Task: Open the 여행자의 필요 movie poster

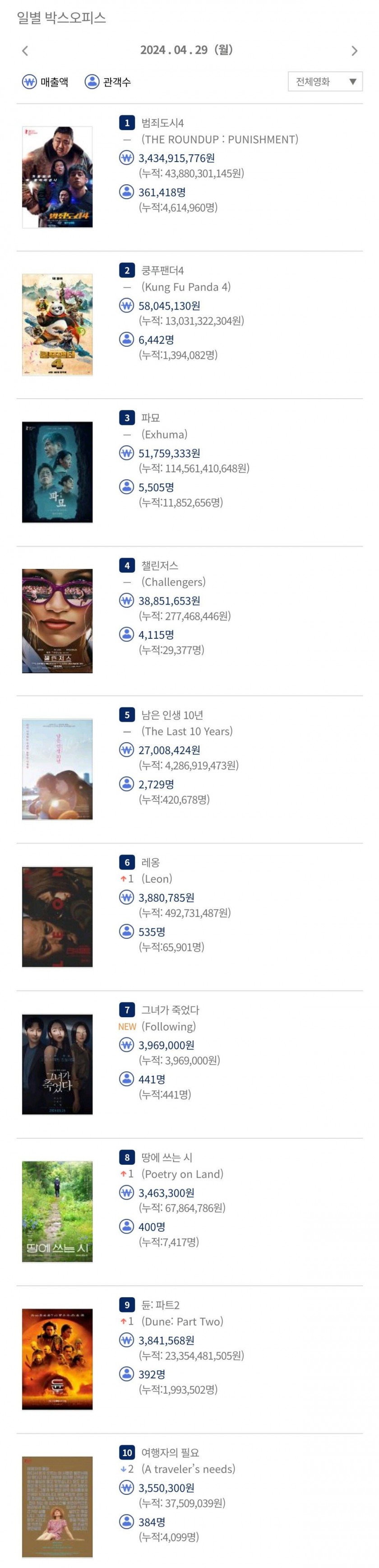Action: [57, 1506]
